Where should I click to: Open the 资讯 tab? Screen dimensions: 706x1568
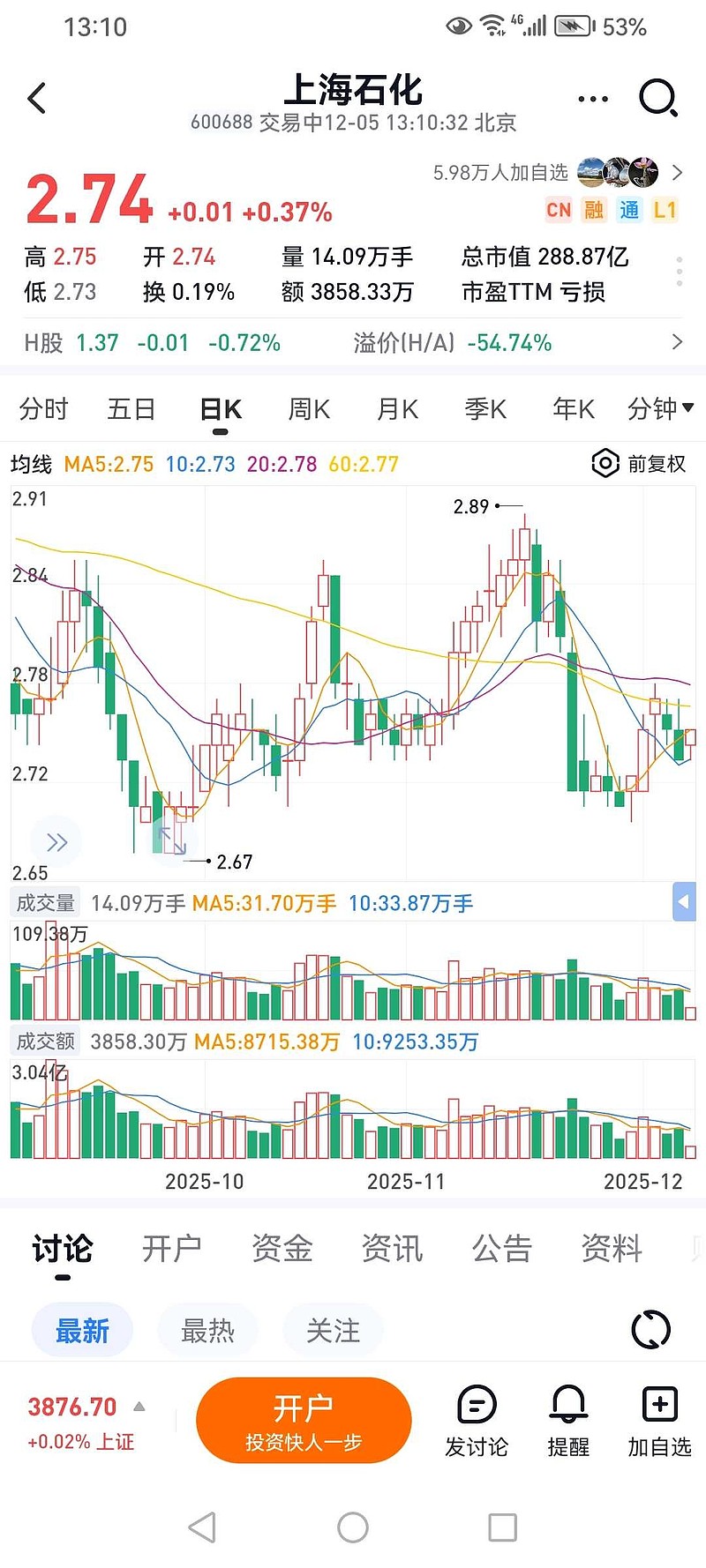click(392, 1249)
